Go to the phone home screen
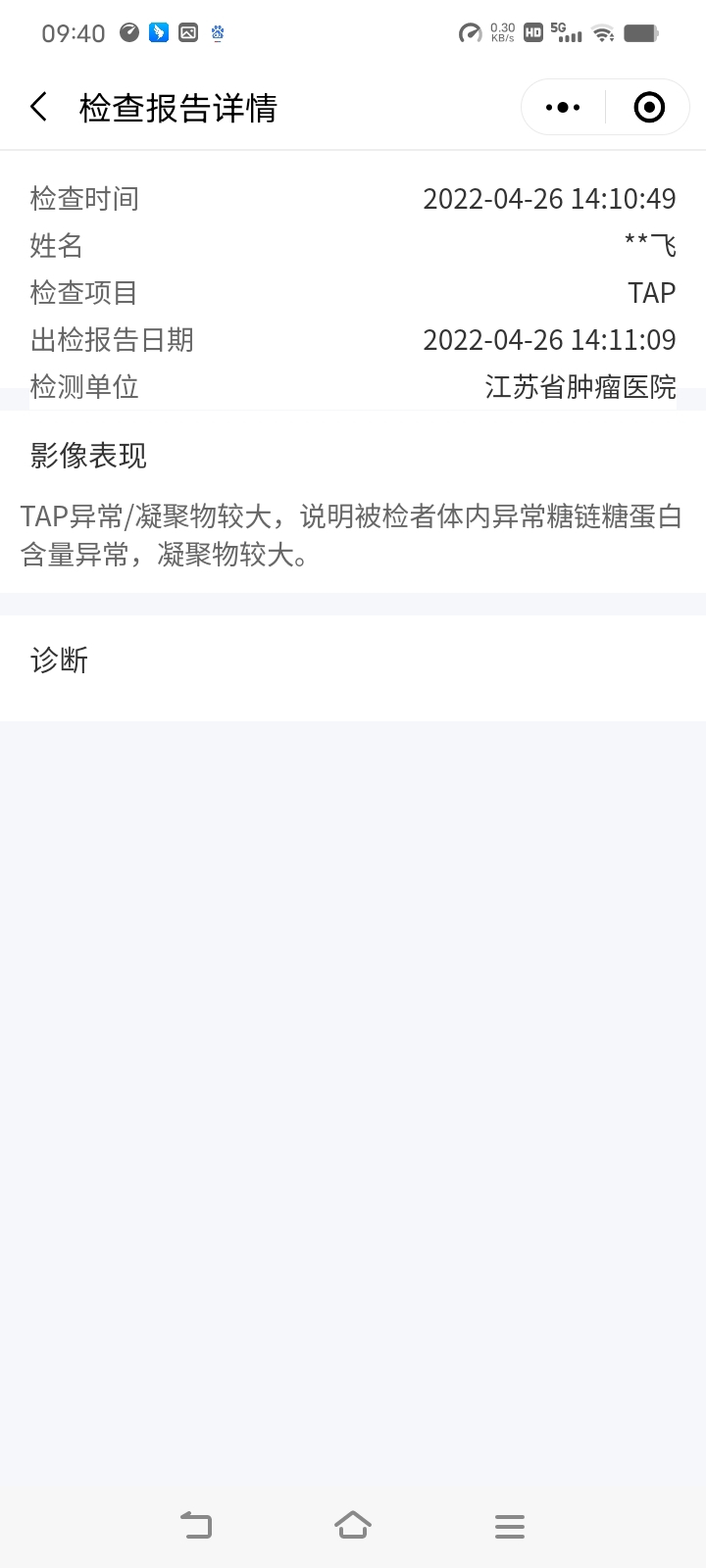Screen dimensions: 706x1568 click(353, 1525)
